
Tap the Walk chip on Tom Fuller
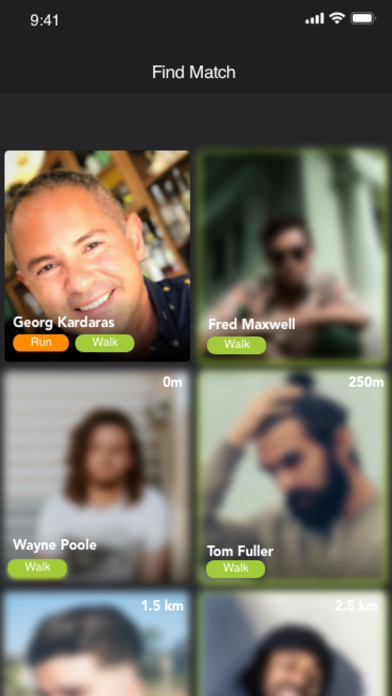[236, 569]
